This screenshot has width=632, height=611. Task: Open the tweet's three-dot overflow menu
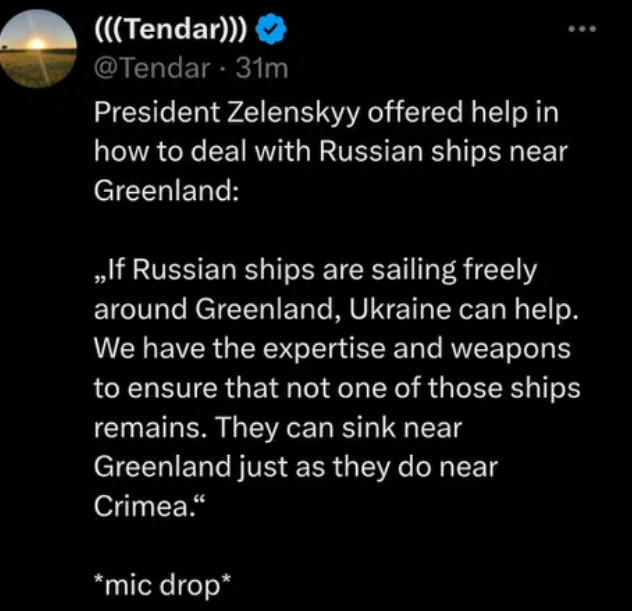(x=581, y=29)
